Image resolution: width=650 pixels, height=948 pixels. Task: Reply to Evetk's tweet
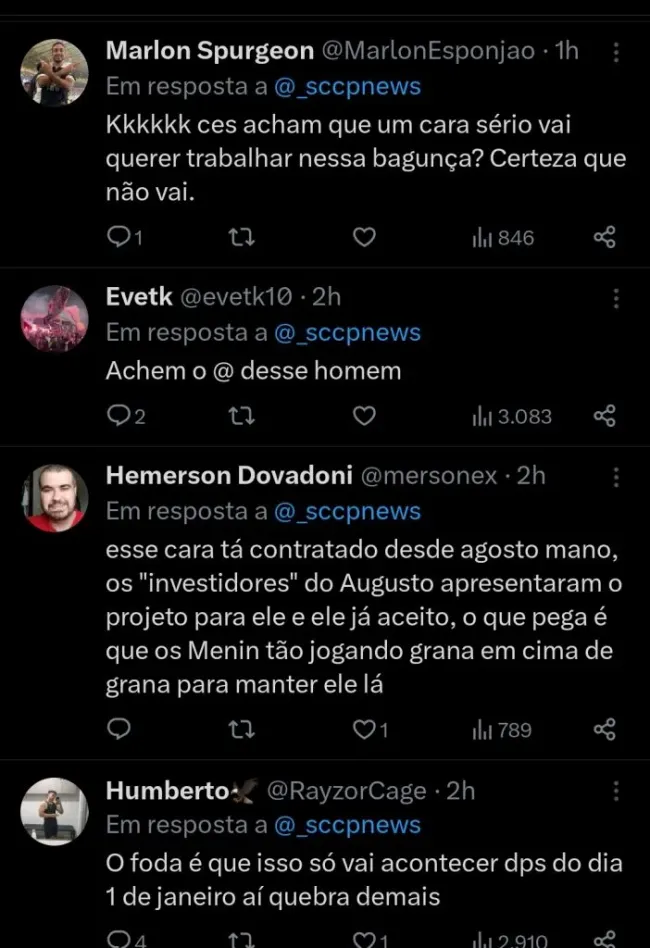click(119, 416)
